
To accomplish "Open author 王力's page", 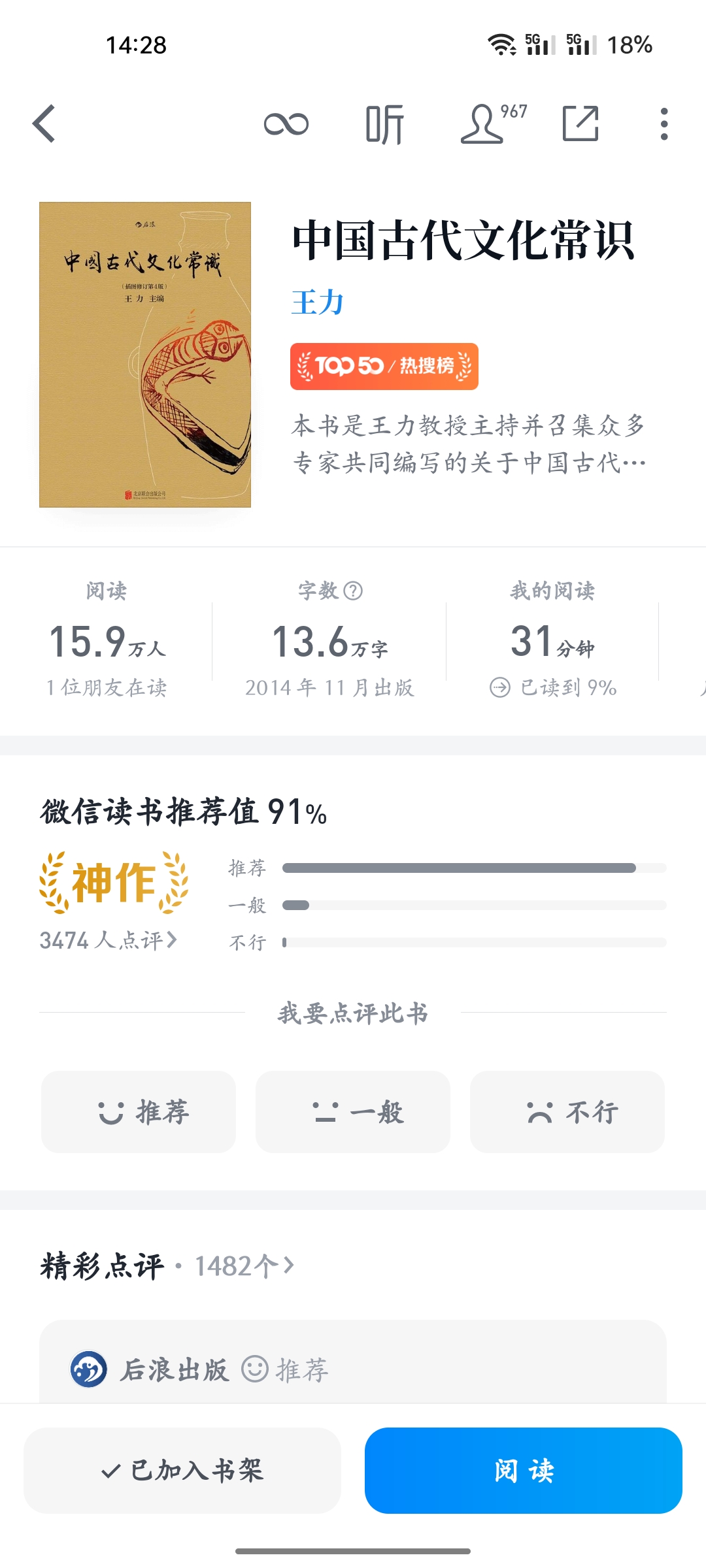I will click(x=318, y=303).
